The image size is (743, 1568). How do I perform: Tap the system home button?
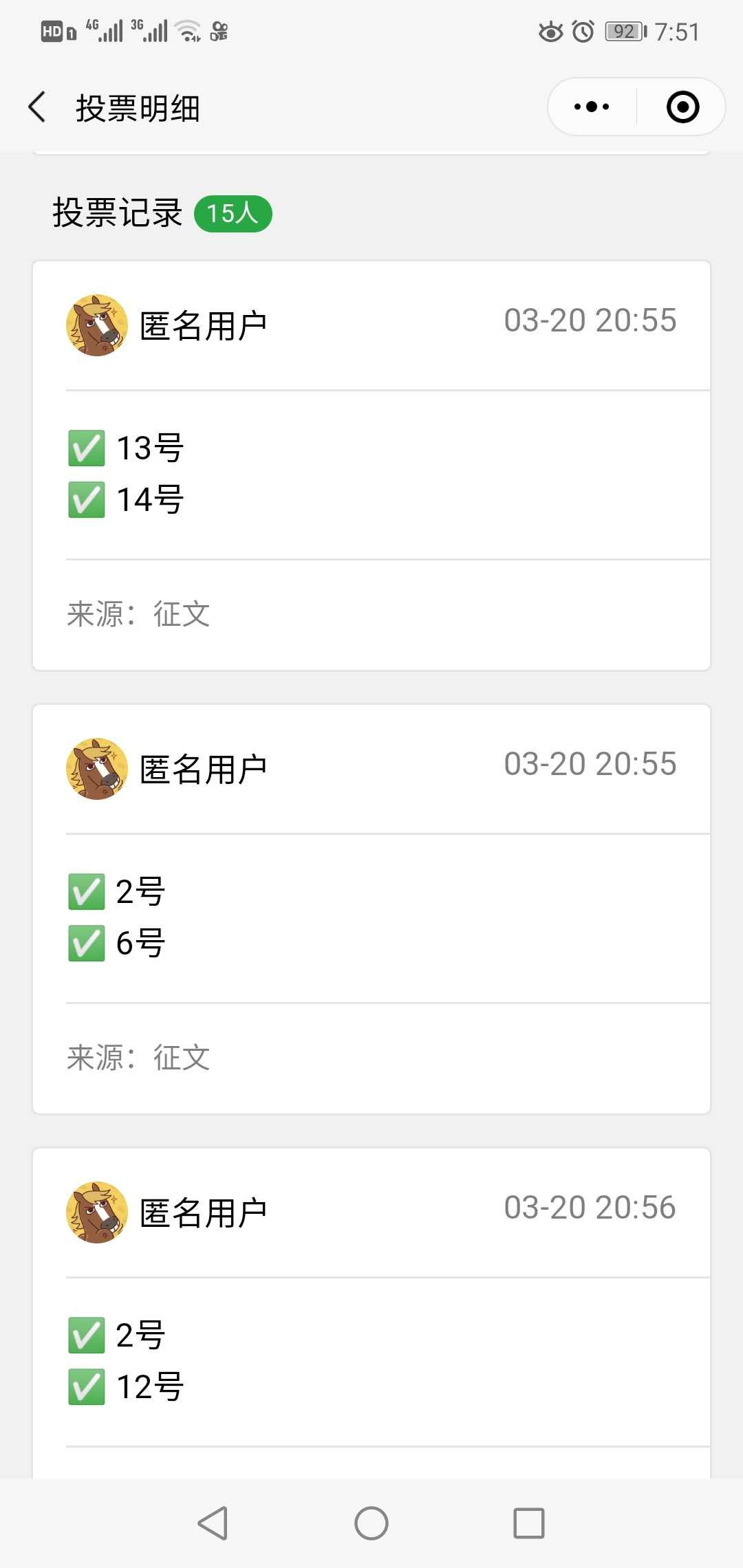371,1523
